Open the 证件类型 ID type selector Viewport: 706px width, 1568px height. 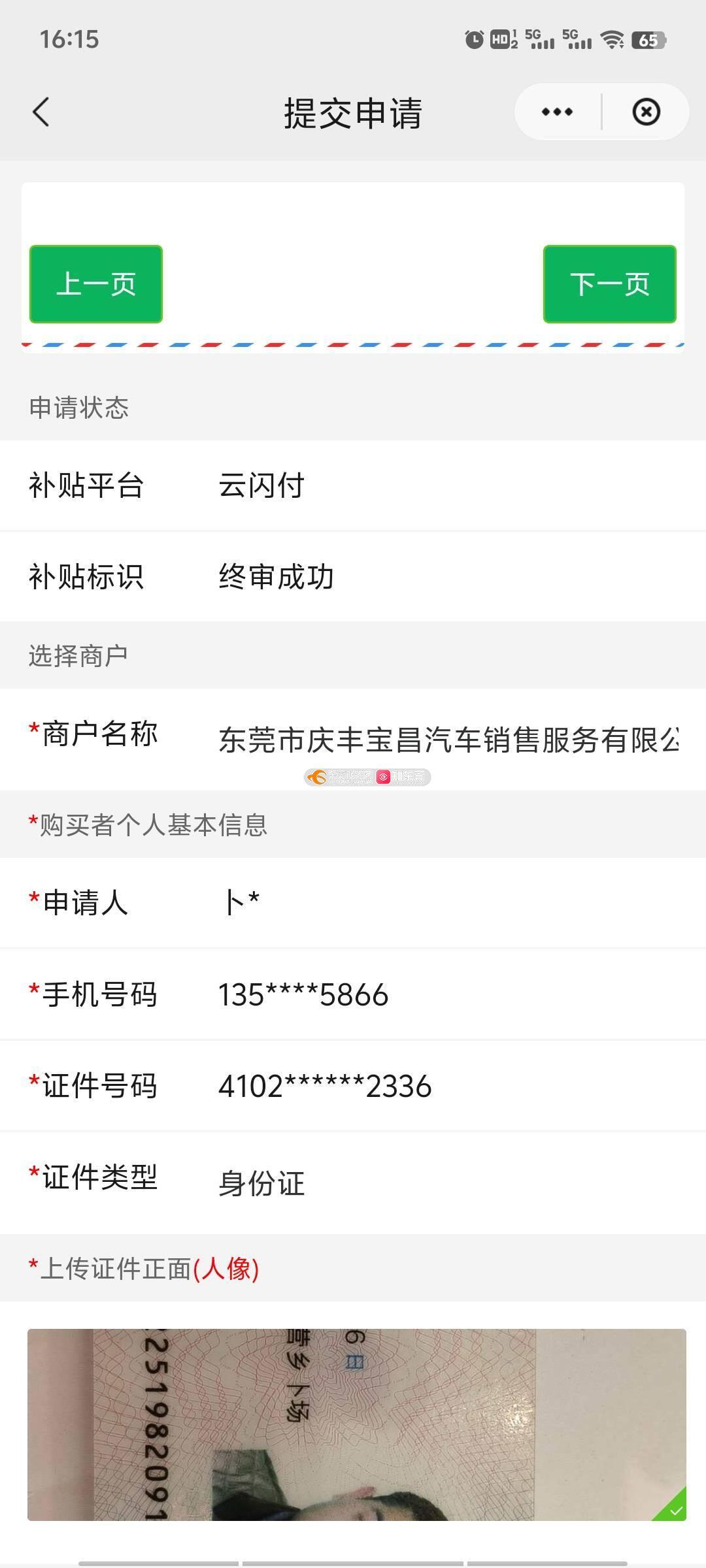tap(448, 1183)
